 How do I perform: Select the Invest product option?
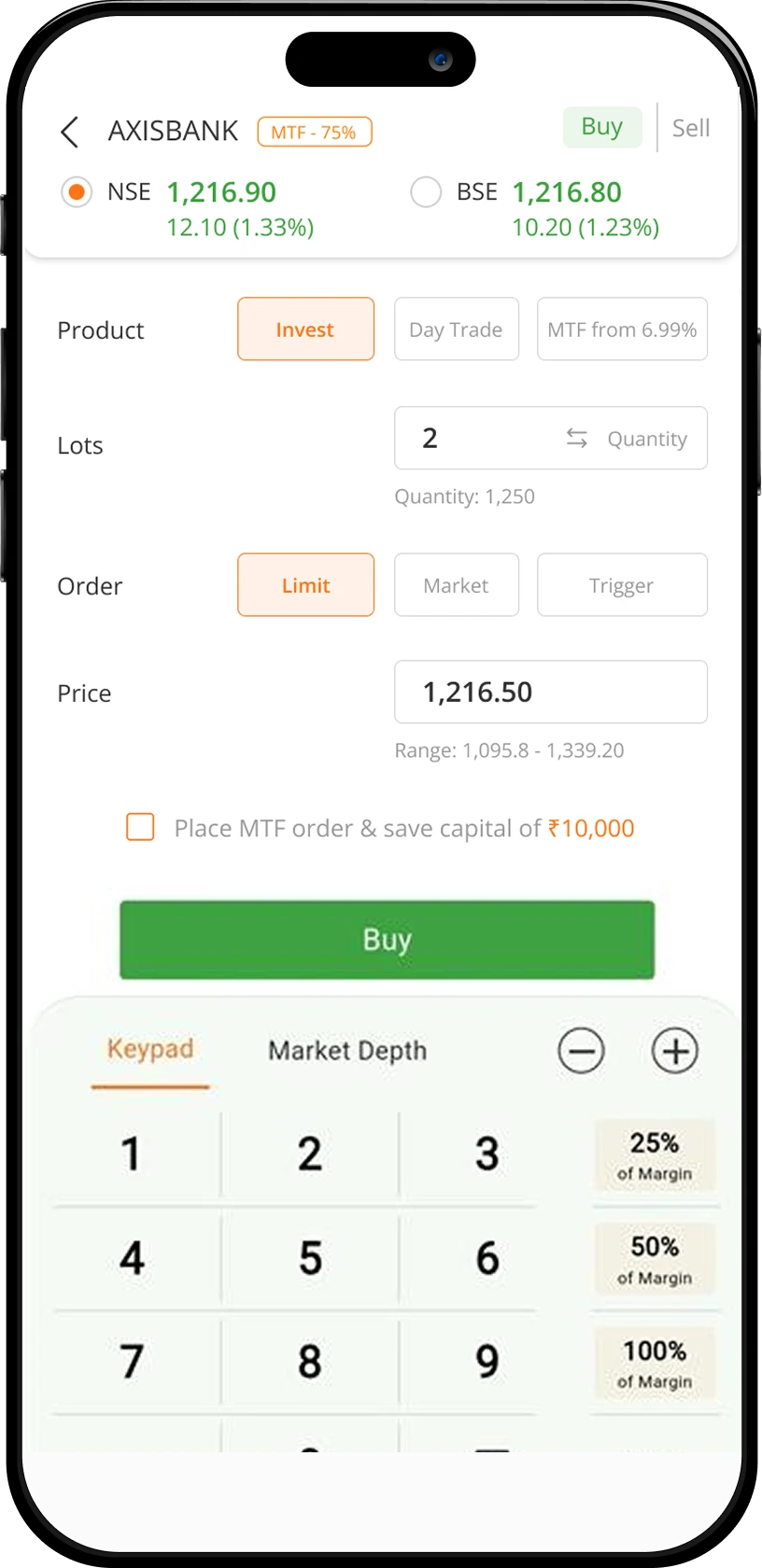pos(305,329)
